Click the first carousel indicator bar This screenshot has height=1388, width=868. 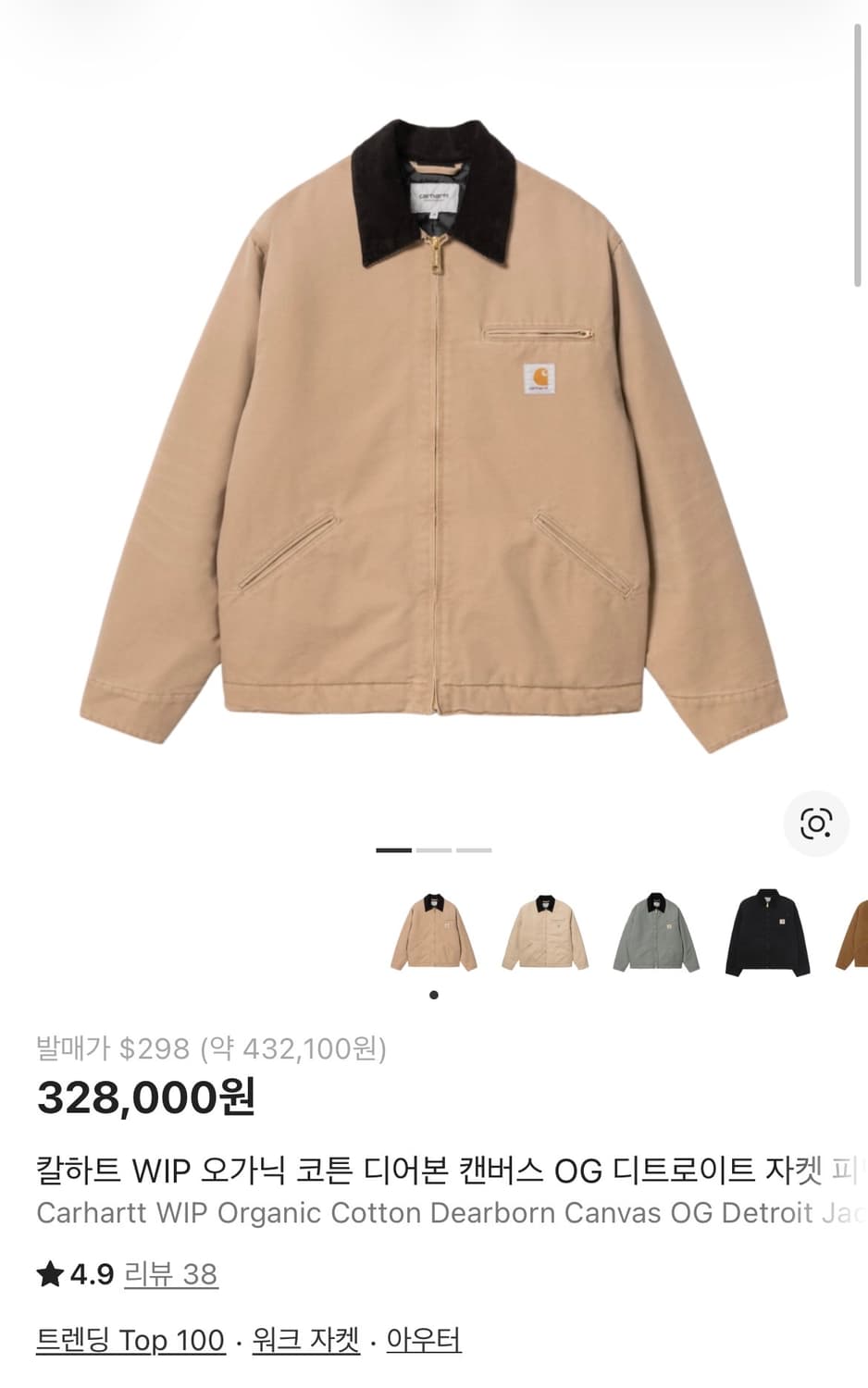pos(393,849)
